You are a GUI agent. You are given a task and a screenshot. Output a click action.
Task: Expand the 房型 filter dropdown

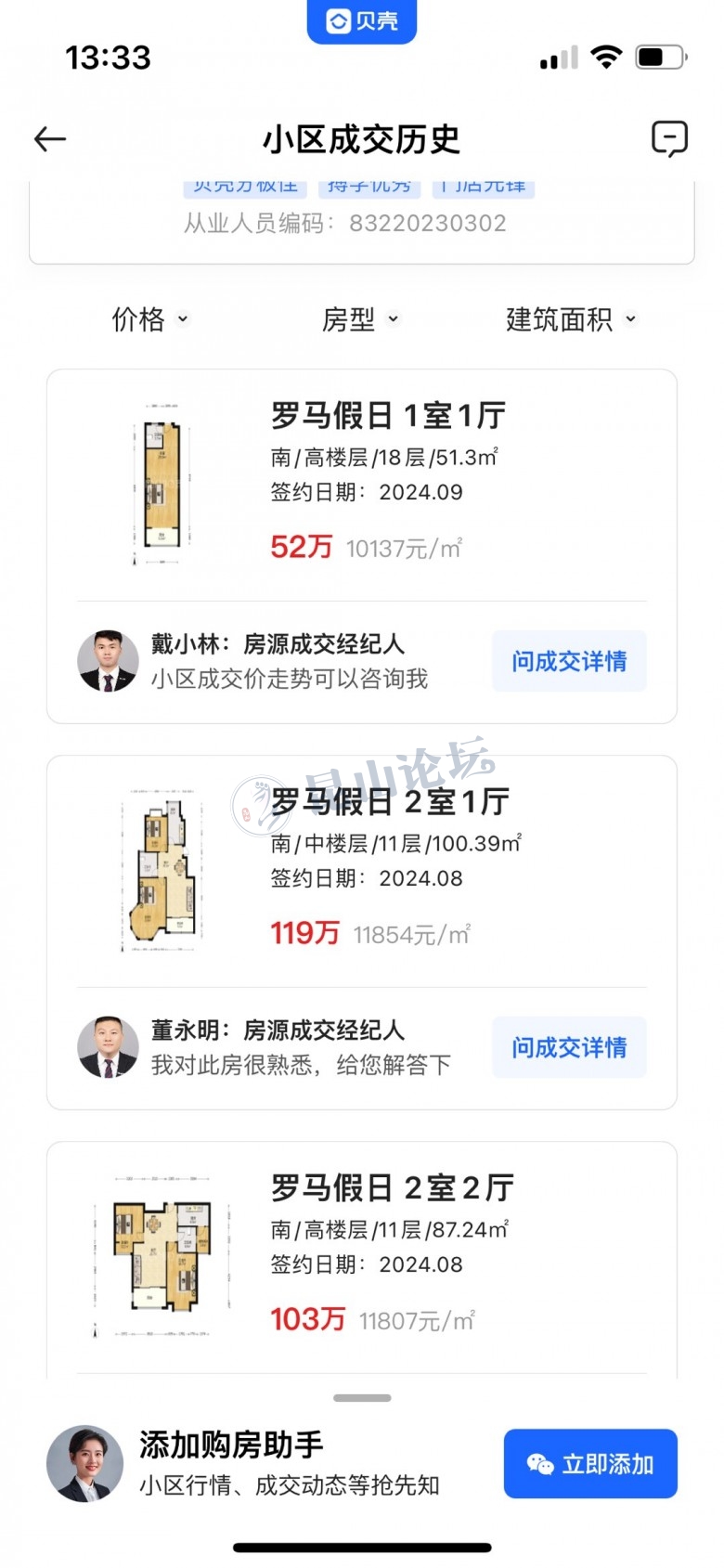pyautogui.click(x=360, y=319)
